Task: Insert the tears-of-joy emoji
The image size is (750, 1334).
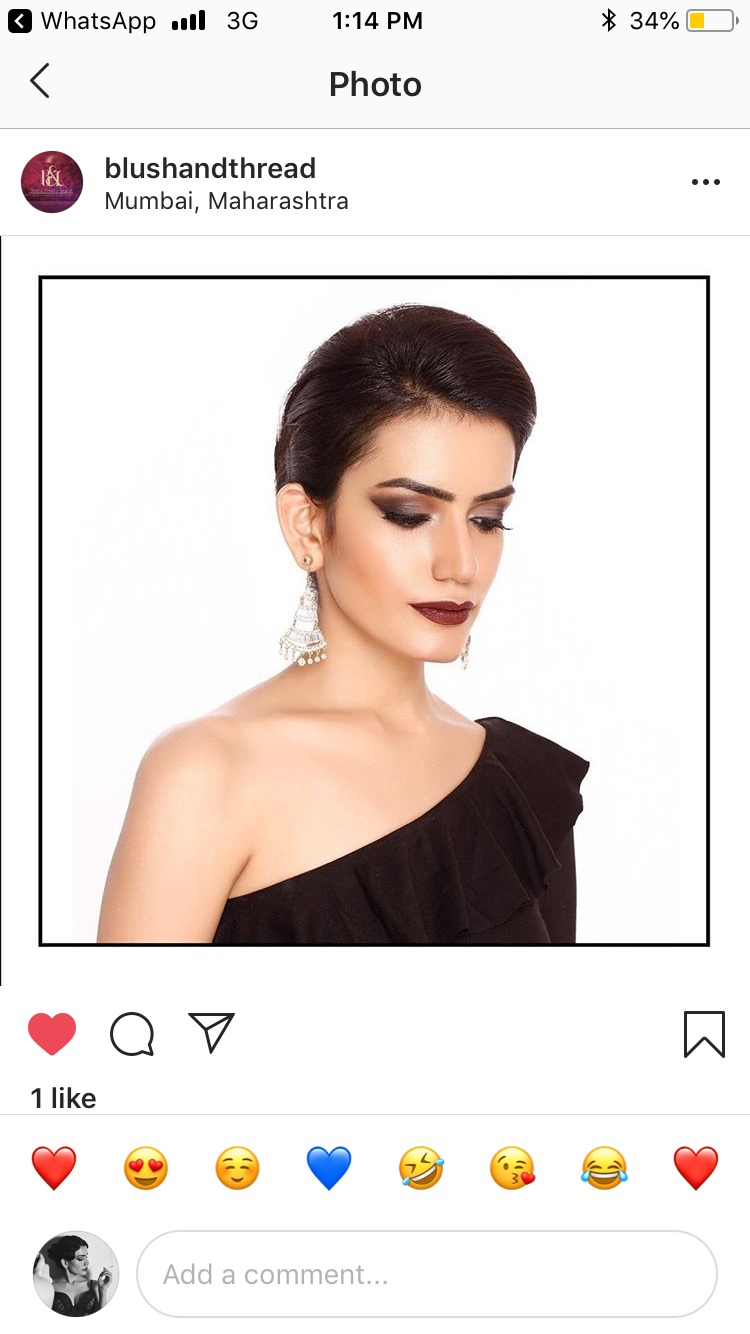Action: [604, 1168]
